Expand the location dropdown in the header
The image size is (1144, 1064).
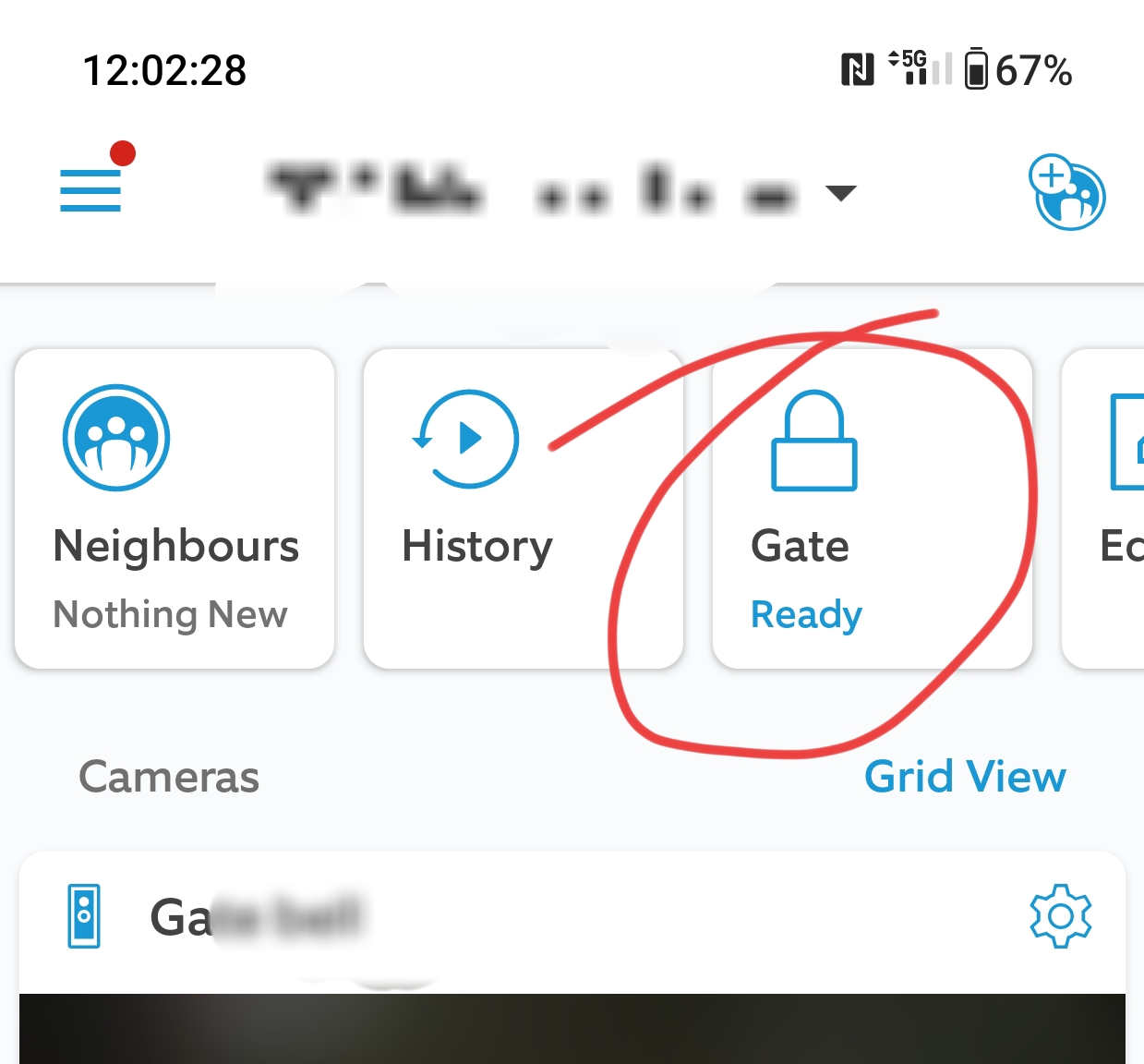click(839, 193)
